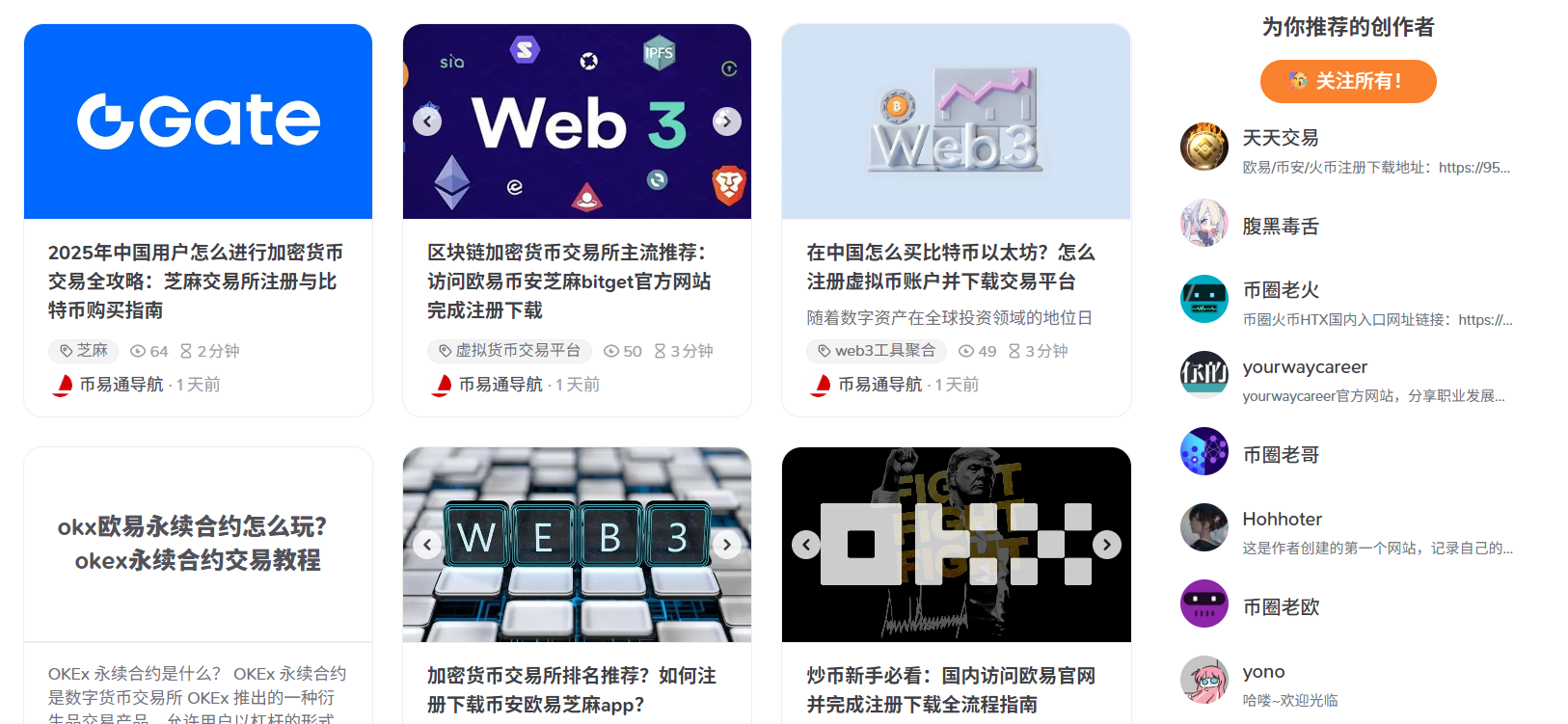
Task: Open article 在中国怎么买比特币以太坊
Action: click(x=951, y=266)
